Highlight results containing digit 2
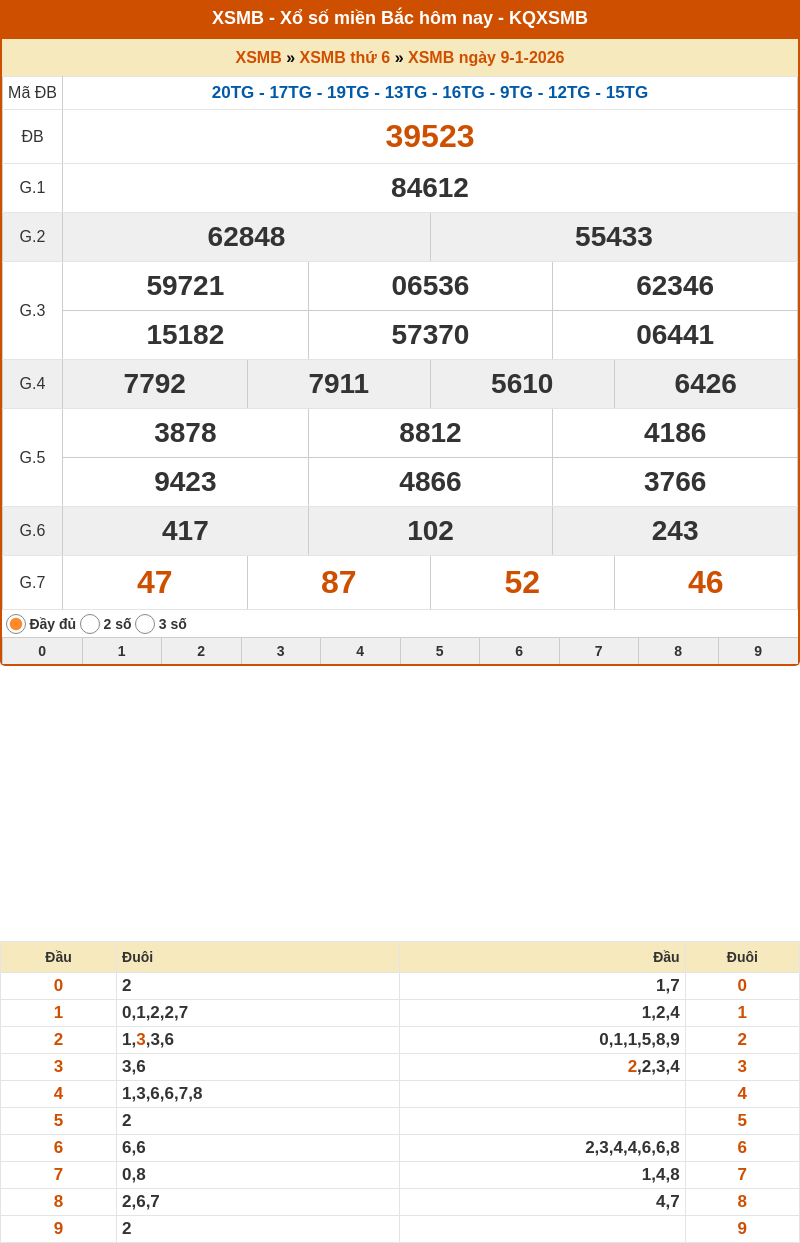Viewport: 800px width, 1243px height. 201,651
